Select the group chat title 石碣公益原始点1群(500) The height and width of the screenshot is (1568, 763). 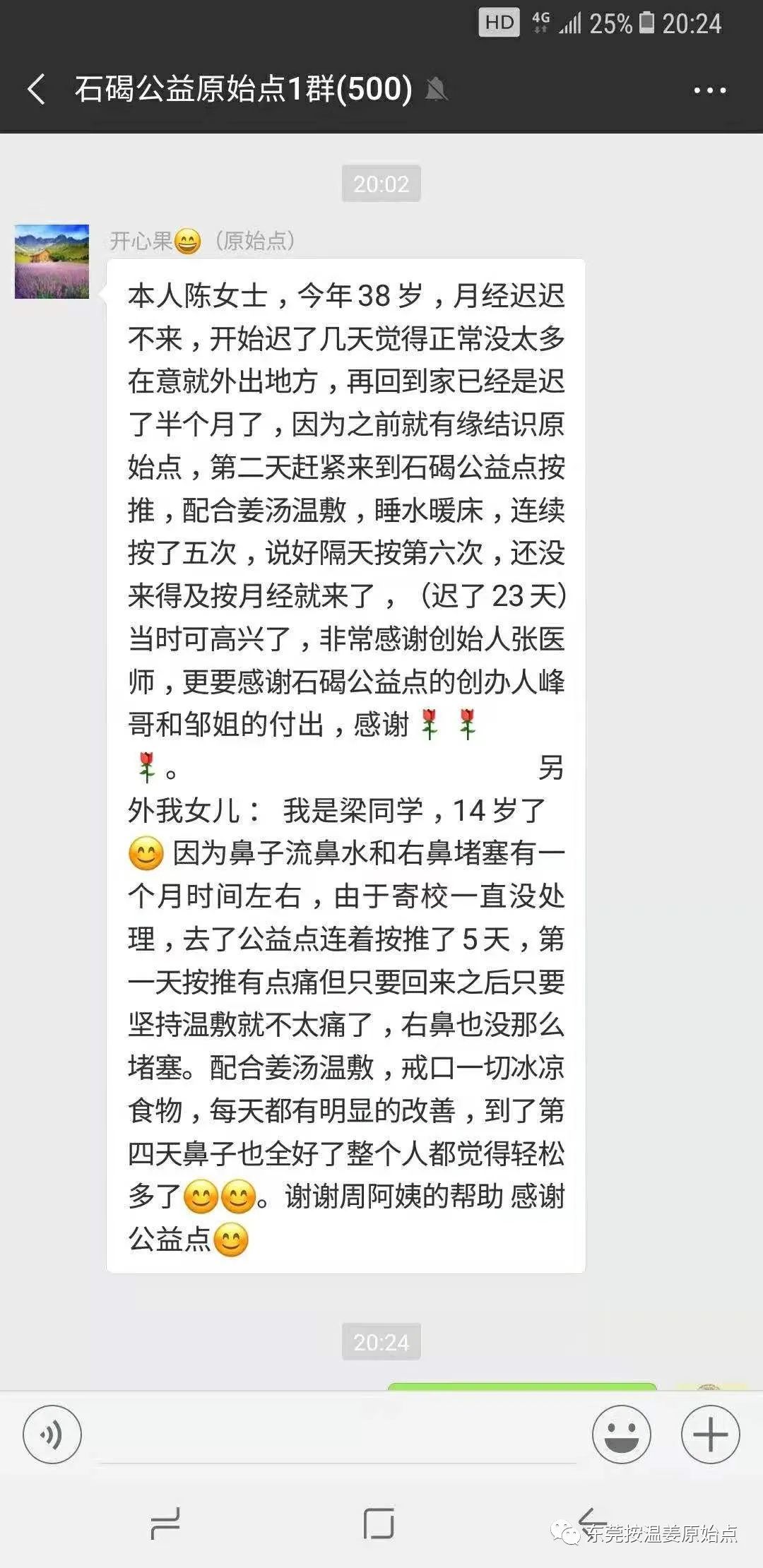click(240, 90)
